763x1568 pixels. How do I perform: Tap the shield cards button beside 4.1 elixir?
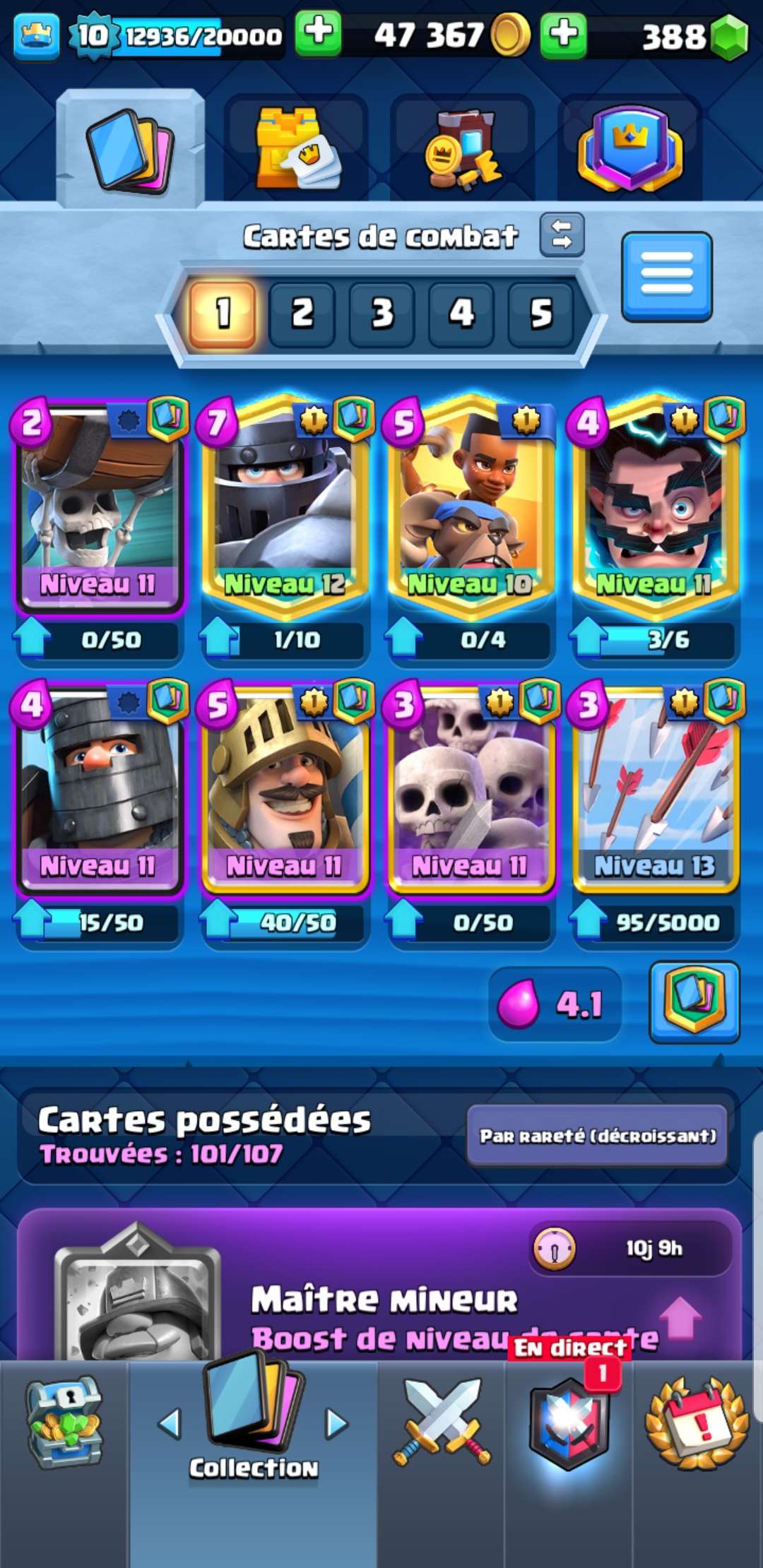[x=694, y=1002]
